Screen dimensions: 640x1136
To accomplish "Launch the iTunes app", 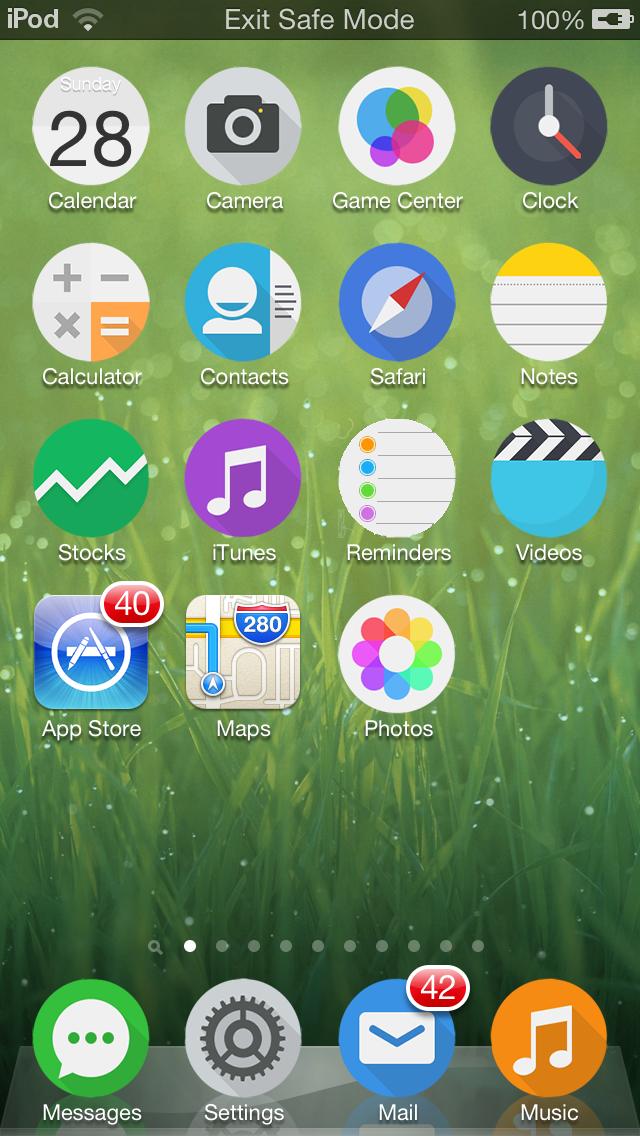I will [243, 479].
